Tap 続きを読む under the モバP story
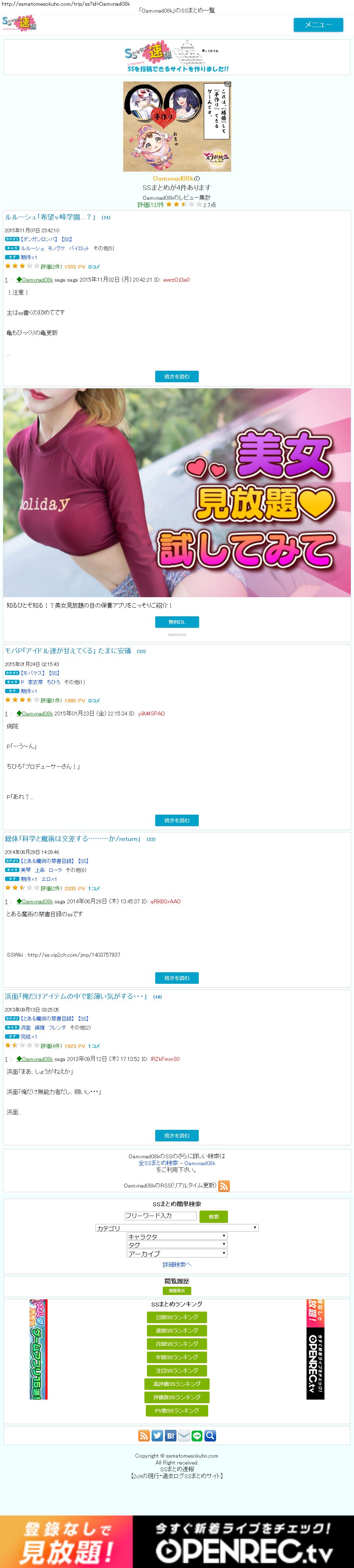 (x=177, y=820)
